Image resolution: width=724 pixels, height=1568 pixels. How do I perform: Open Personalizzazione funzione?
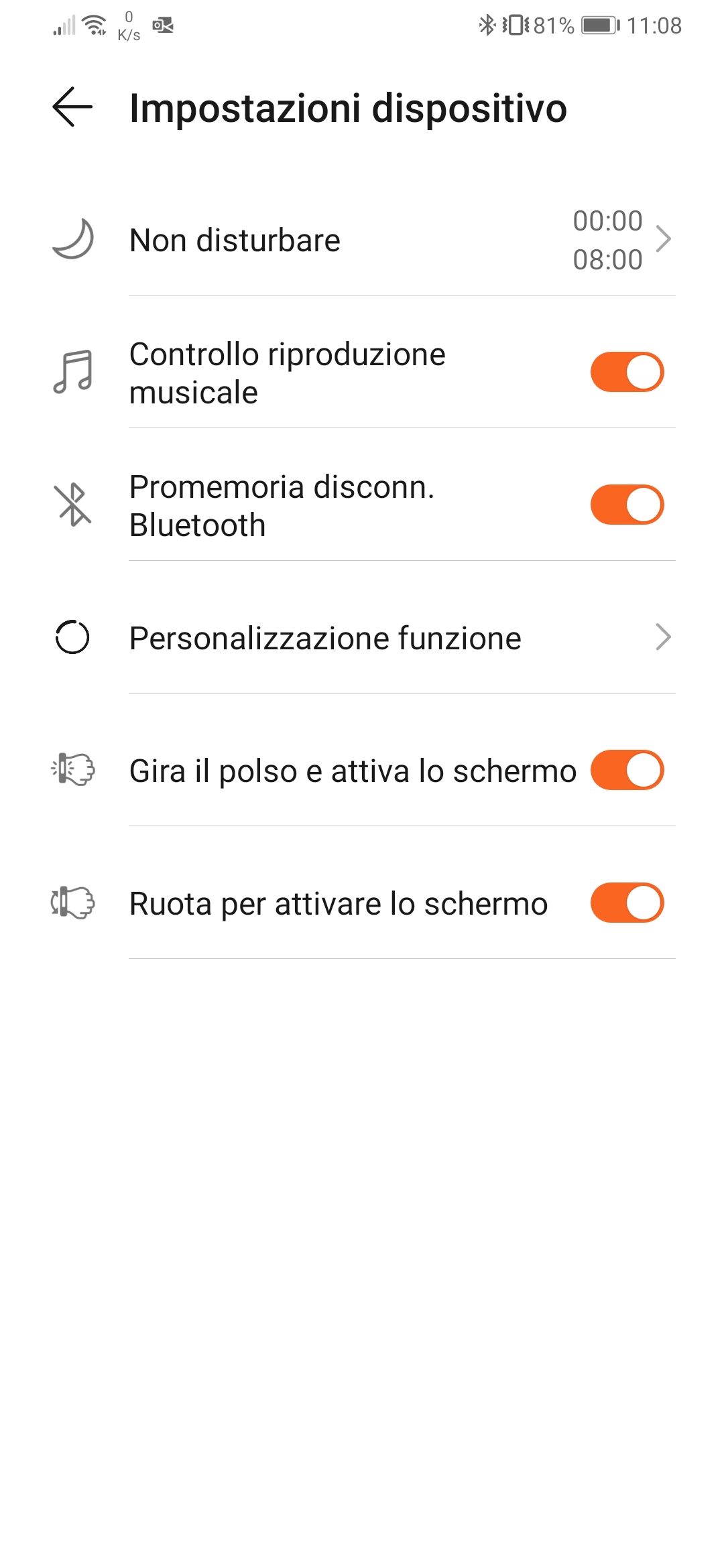(362, 637)
